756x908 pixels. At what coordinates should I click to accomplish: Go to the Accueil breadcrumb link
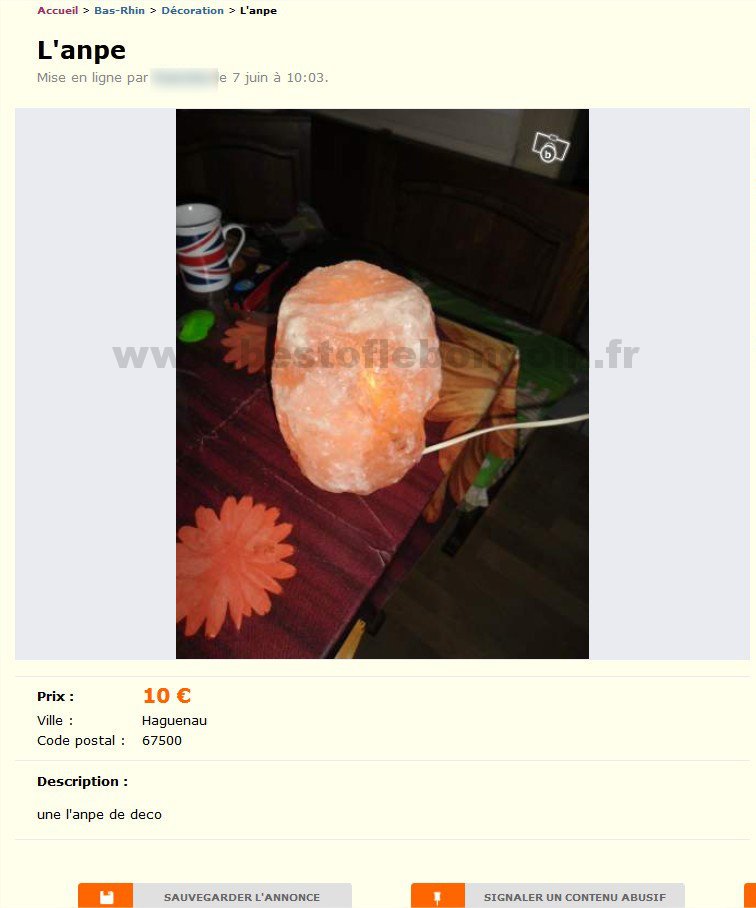(x=57, y=10)
